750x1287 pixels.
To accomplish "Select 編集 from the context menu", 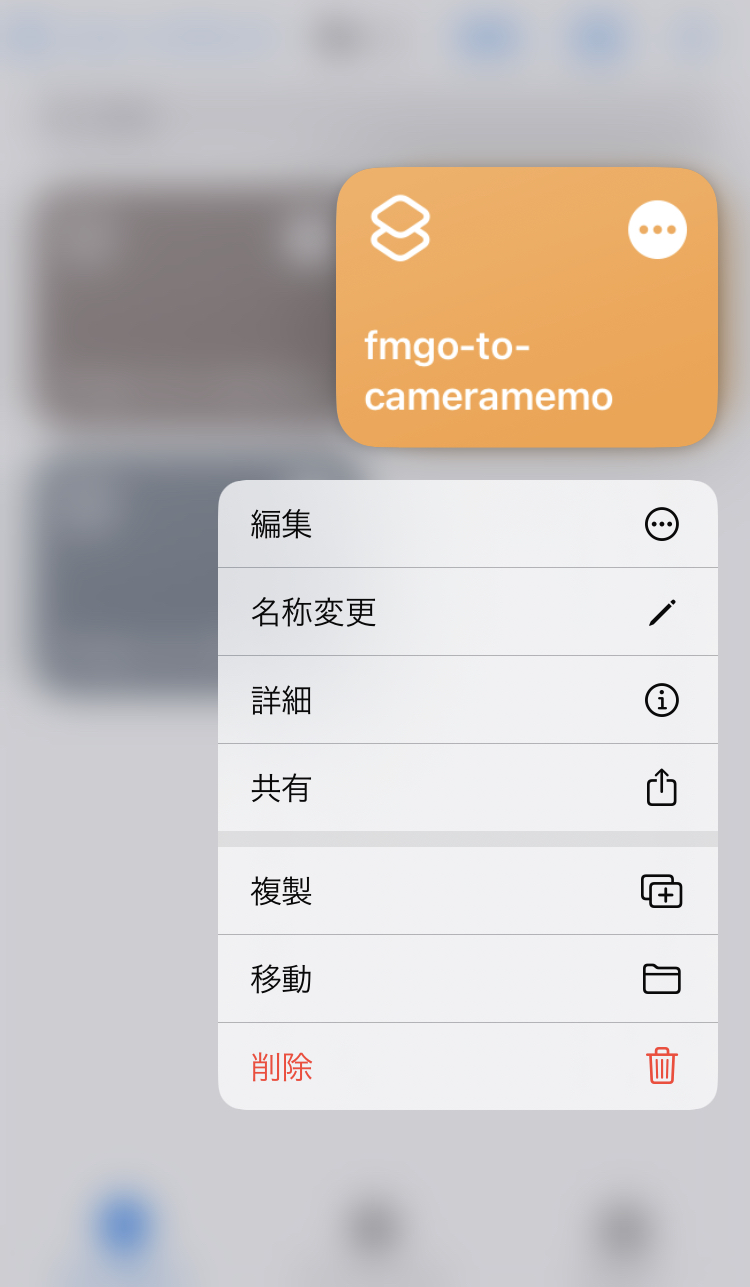I will coord(468,524).
